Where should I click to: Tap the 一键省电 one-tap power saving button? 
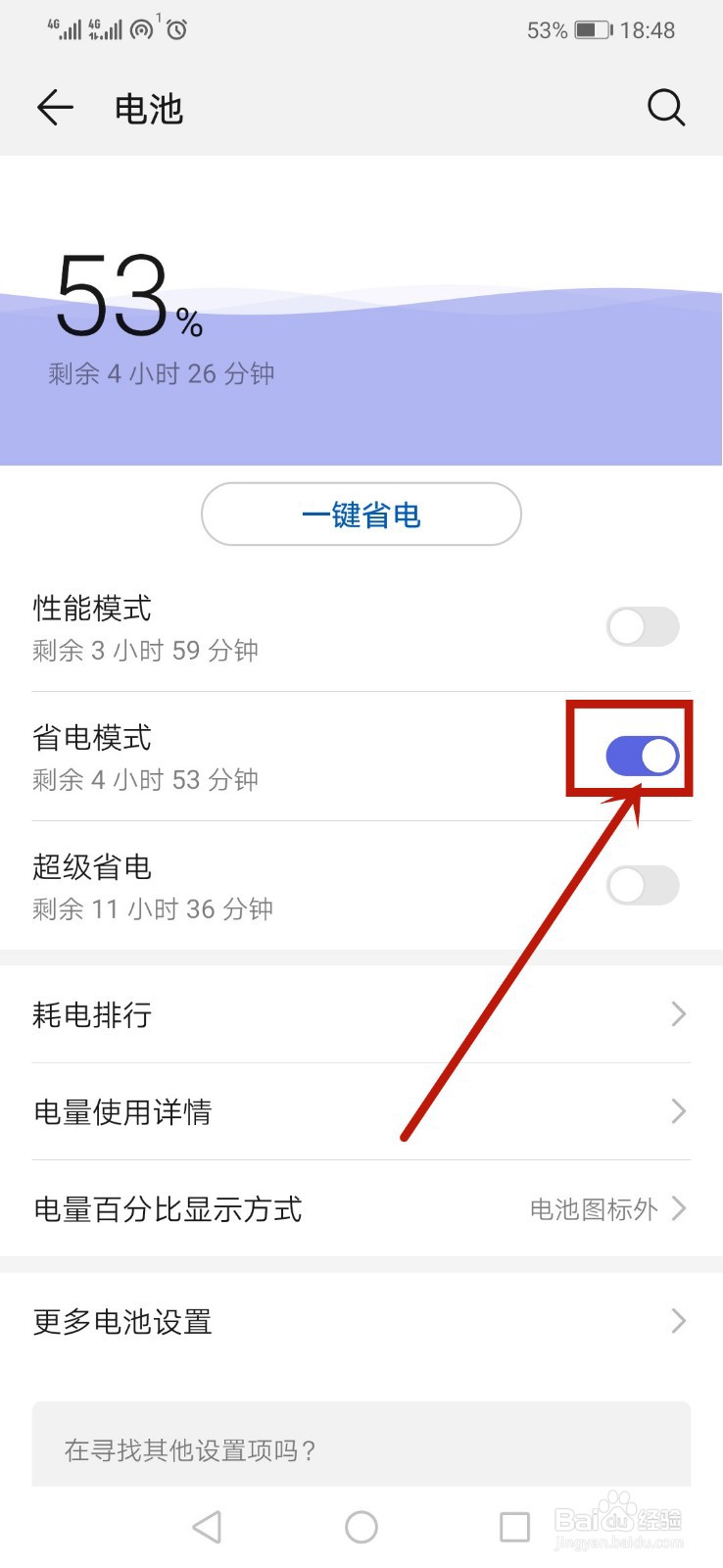(361, 514)
